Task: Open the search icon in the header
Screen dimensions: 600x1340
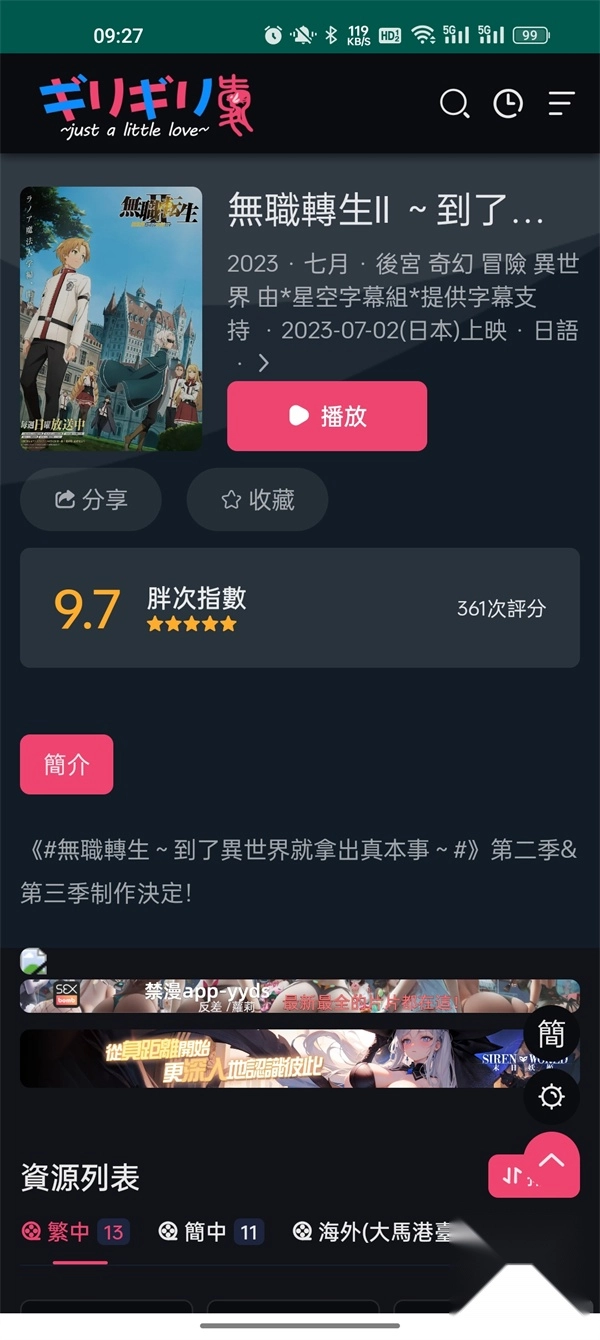Action: [454, 103]
